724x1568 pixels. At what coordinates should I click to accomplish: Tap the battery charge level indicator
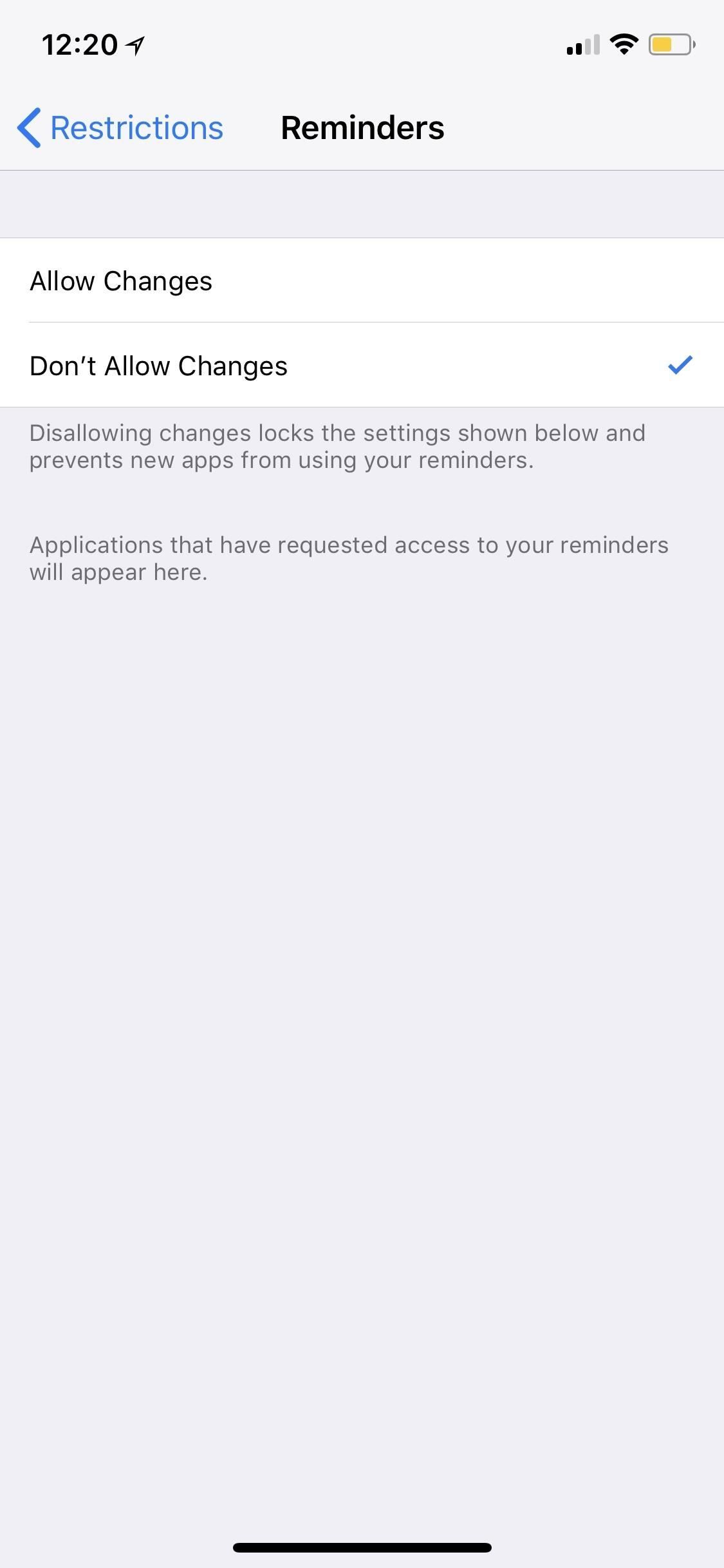coord(669,44)
